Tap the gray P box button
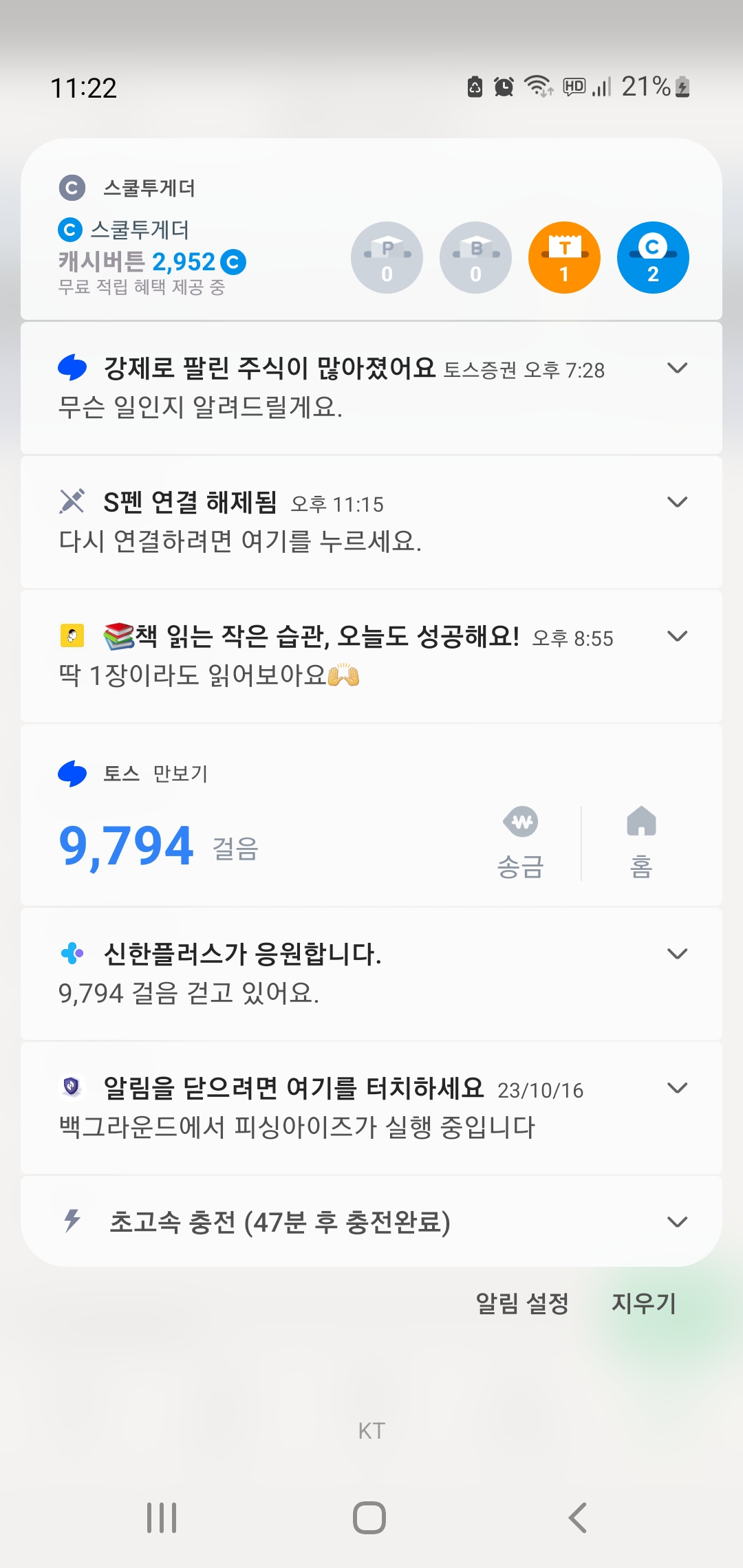This screenshot has height=1568, width=743. pos(387,258)
